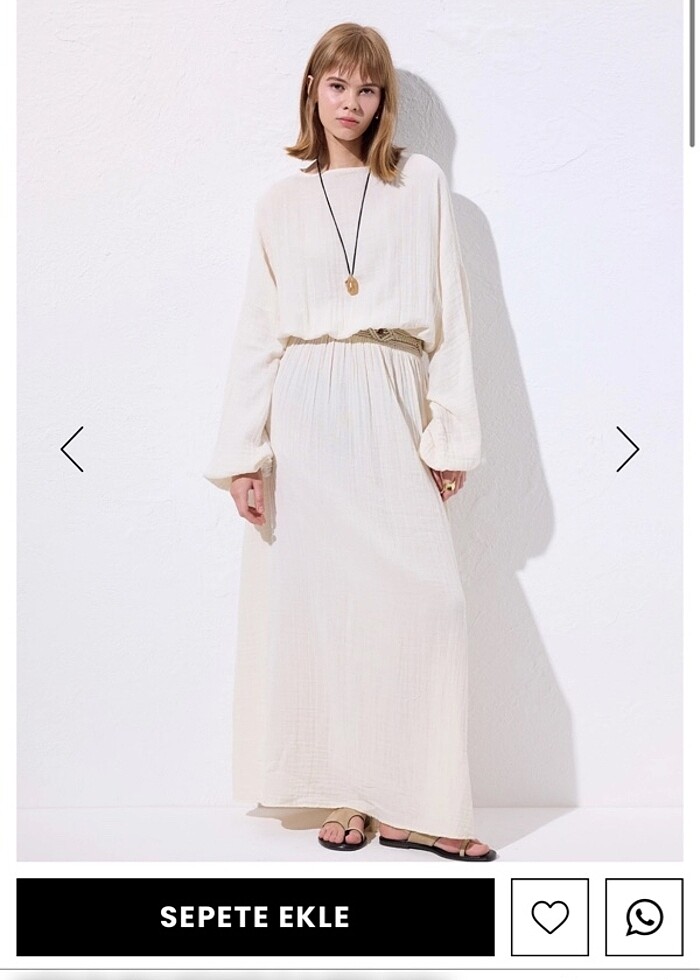The image size is (700, 980).
Task: Tap the Sepete Ekle button
Action: click(x=255, y=917)
